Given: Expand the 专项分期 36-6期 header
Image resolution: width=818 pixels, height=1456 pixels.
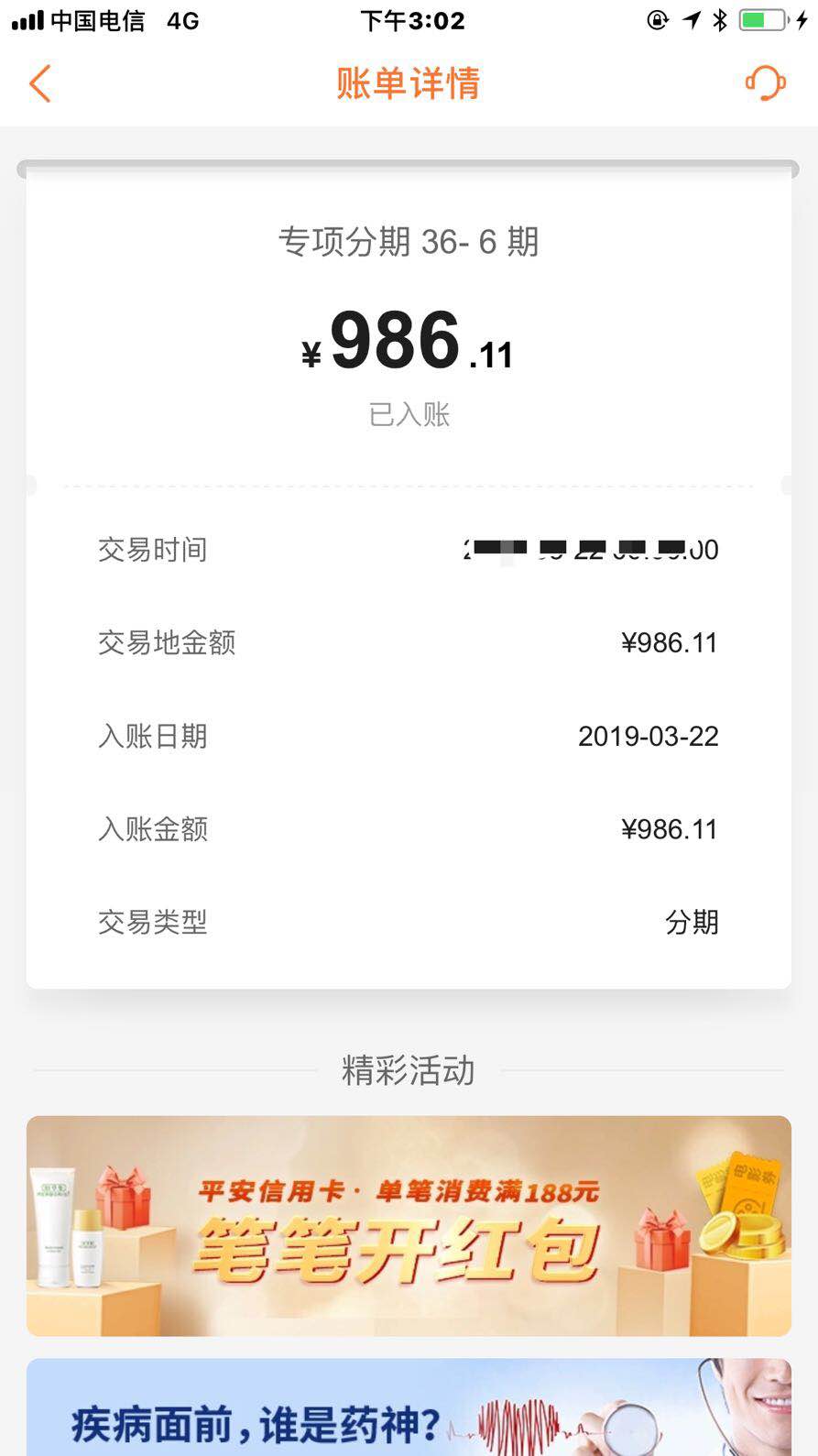Looking at the screenshot, I should click(x=409, y=240).
